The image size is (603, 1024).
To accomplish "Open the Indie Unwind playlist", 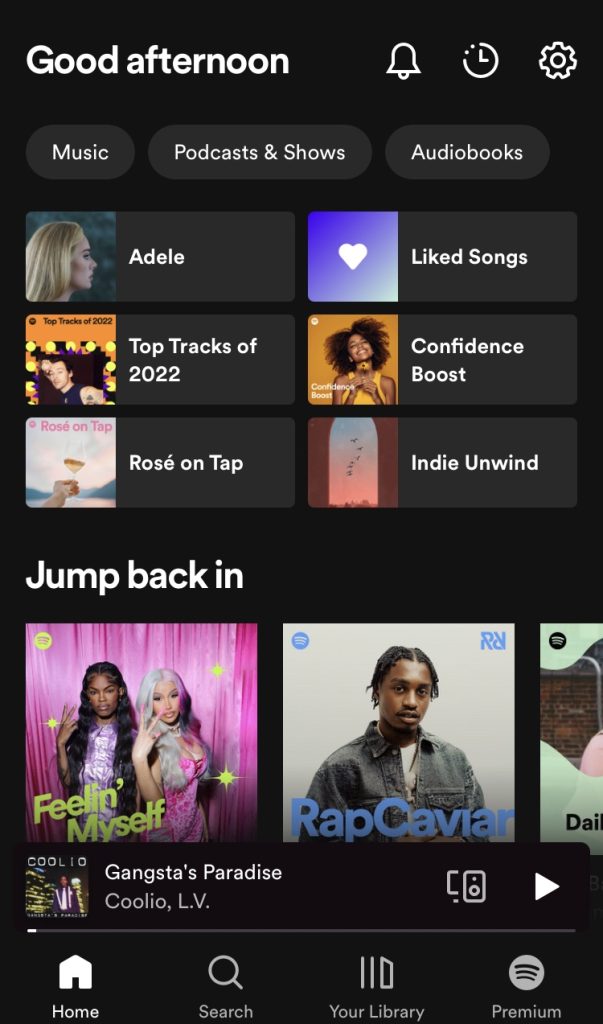I will pos(442,463).
